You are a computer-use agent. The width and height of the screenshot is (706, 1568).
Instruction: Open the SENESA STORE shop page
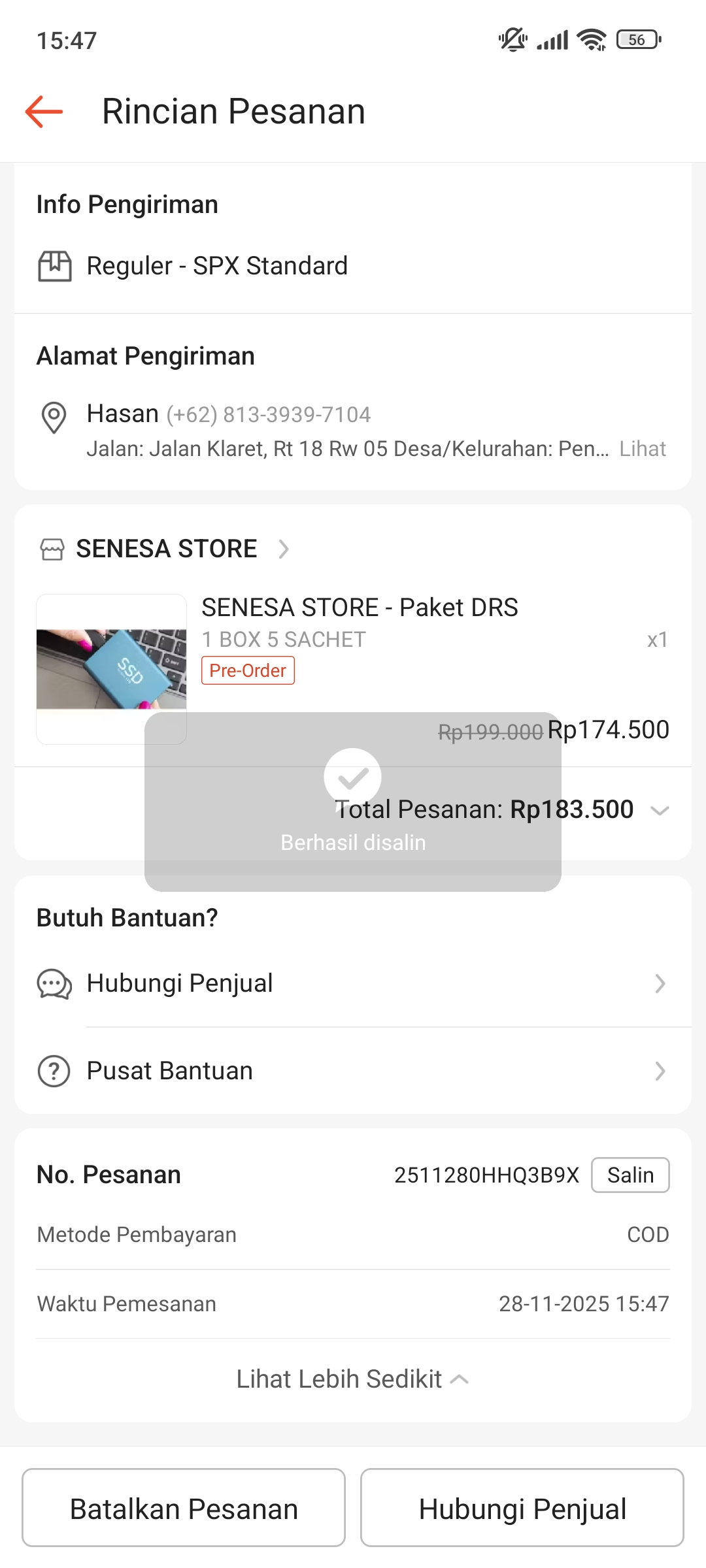click(167, 549)
